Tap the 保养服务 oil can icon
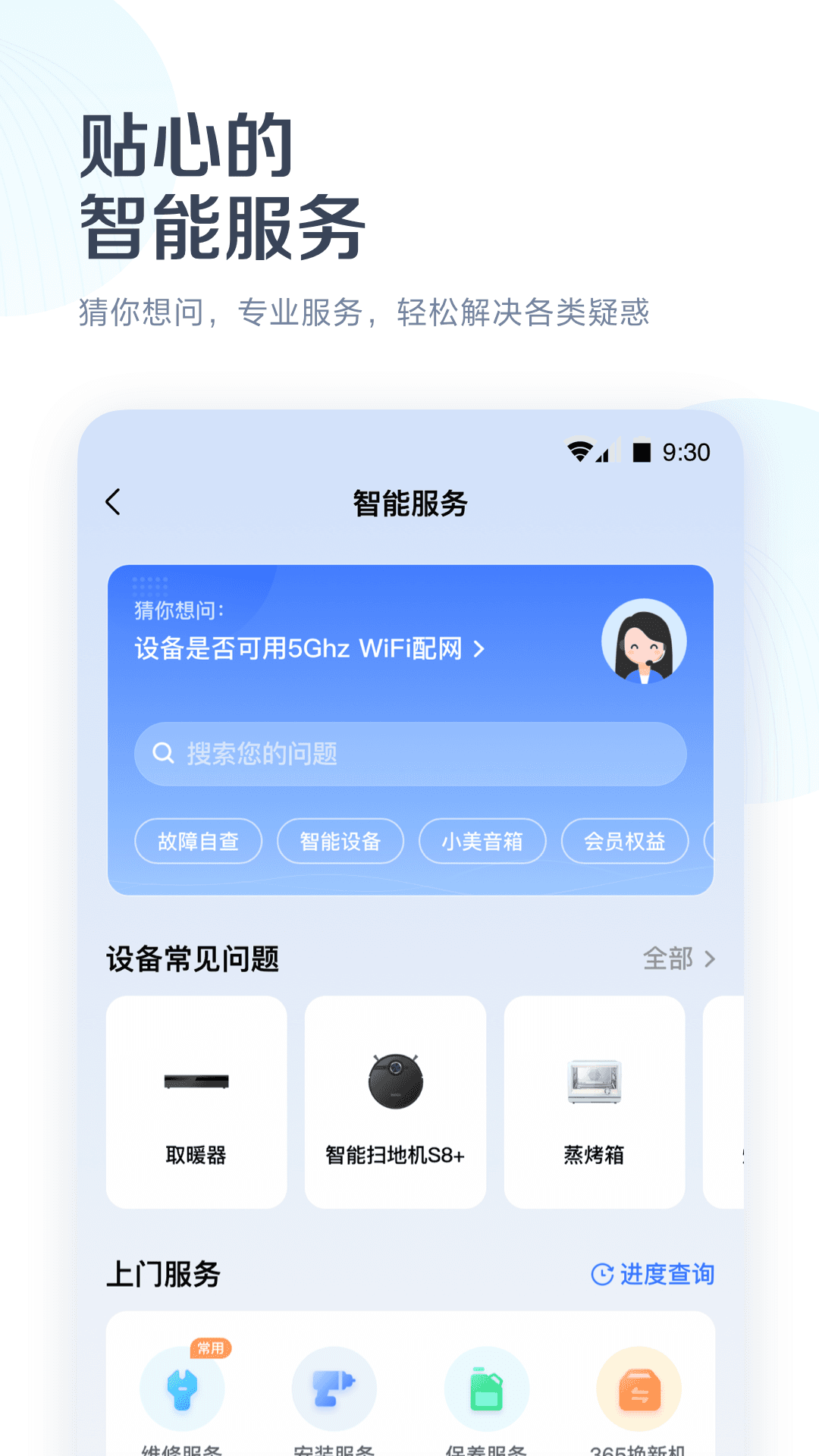Image resolution: width=819 pixels, height=1456 pixels. (x=487, y=1388)
